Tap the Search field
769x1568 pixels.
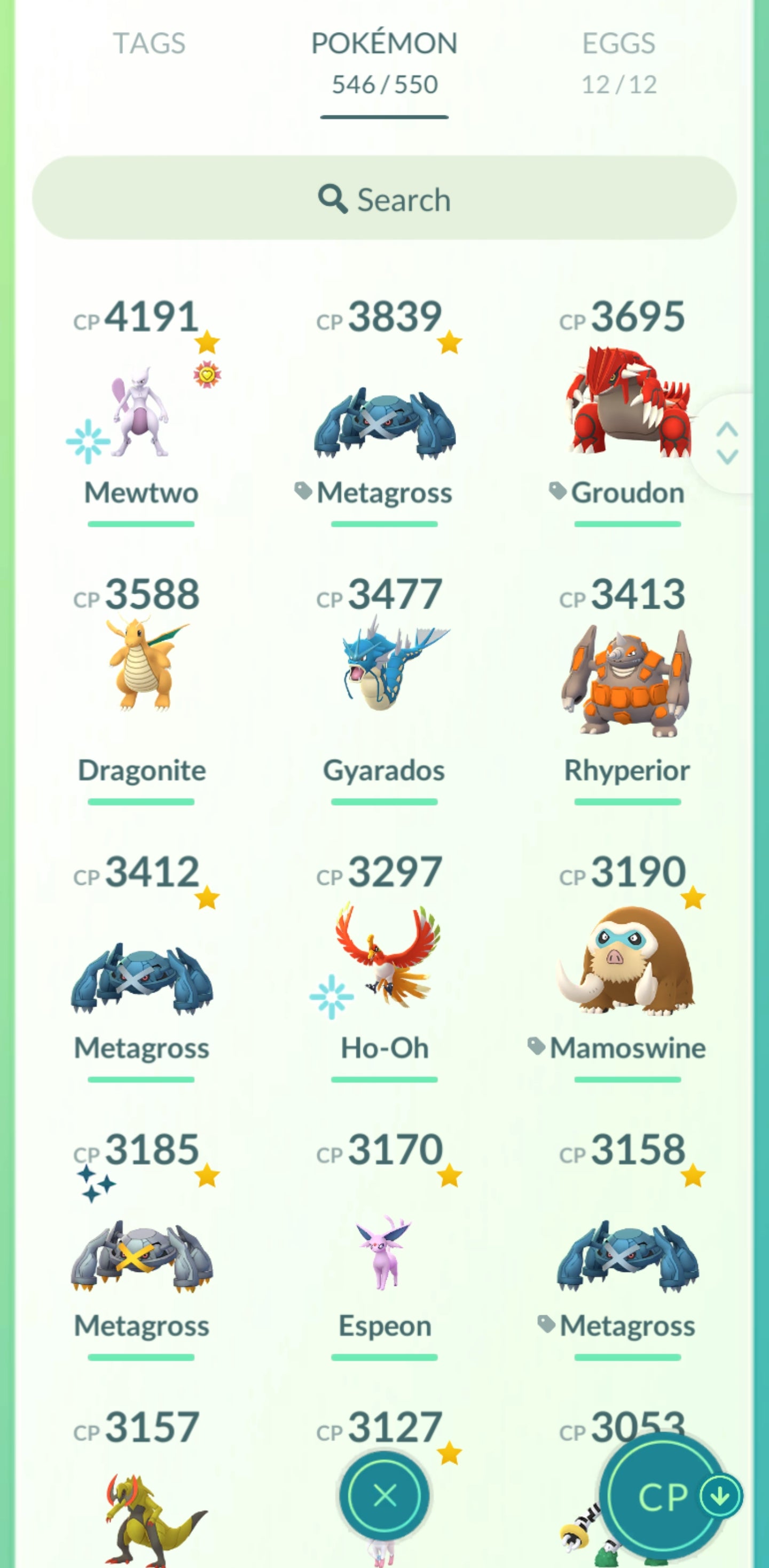coord(384,198)
